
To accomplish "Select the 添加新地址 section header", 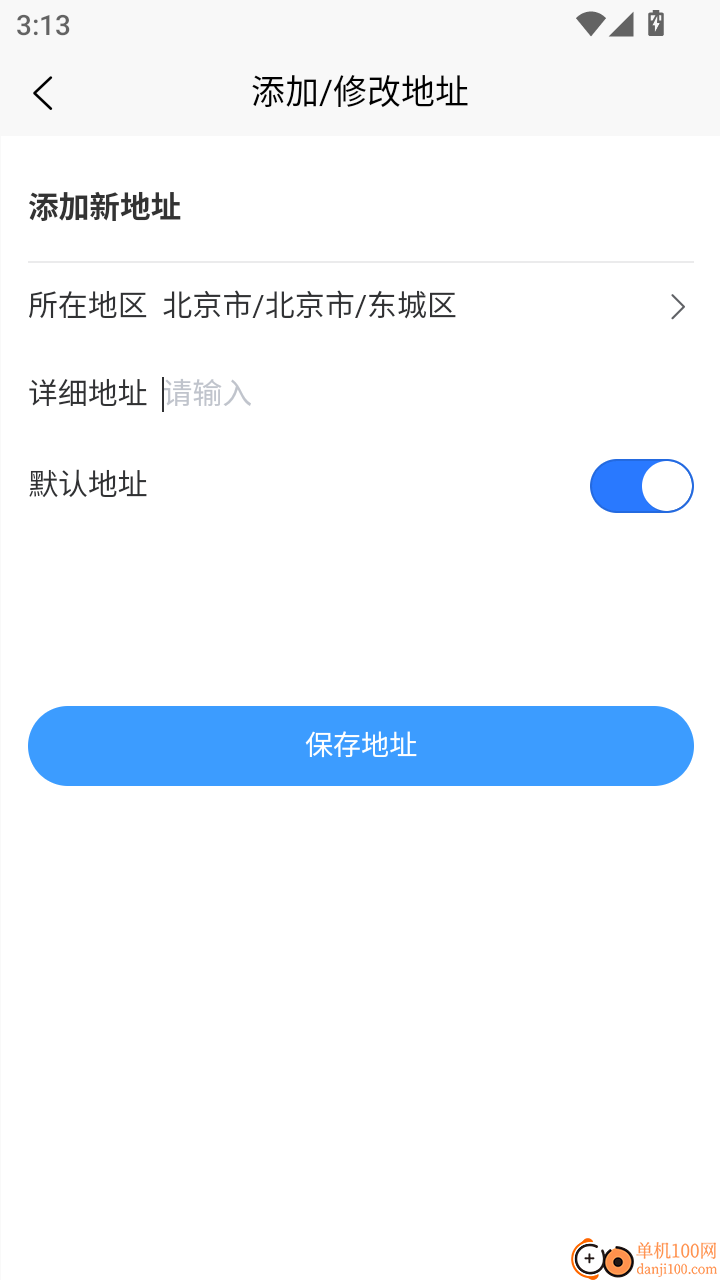I will (104, 207).
